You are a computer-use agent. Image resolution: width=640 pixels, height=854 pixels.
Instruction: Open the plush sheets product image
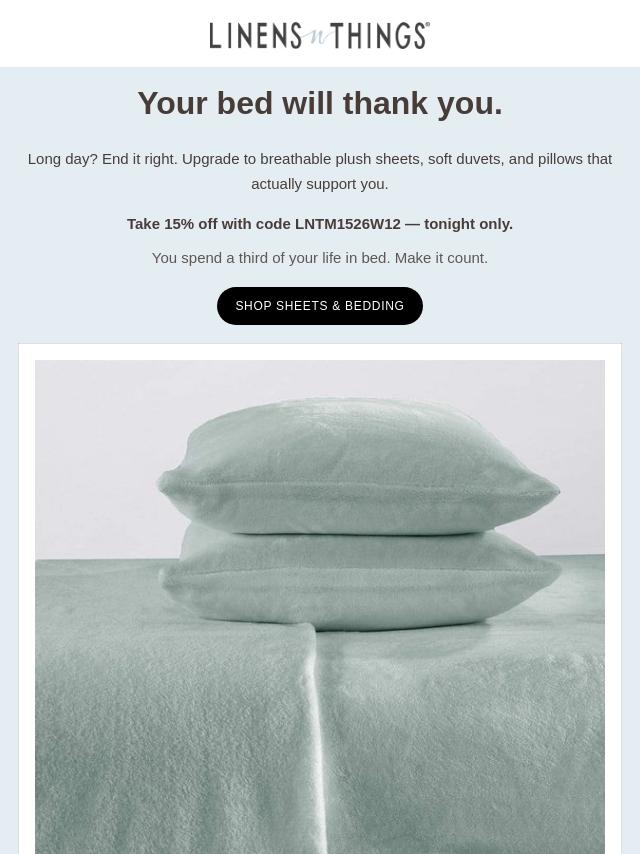pyautogui.click(x=320, y=606)
